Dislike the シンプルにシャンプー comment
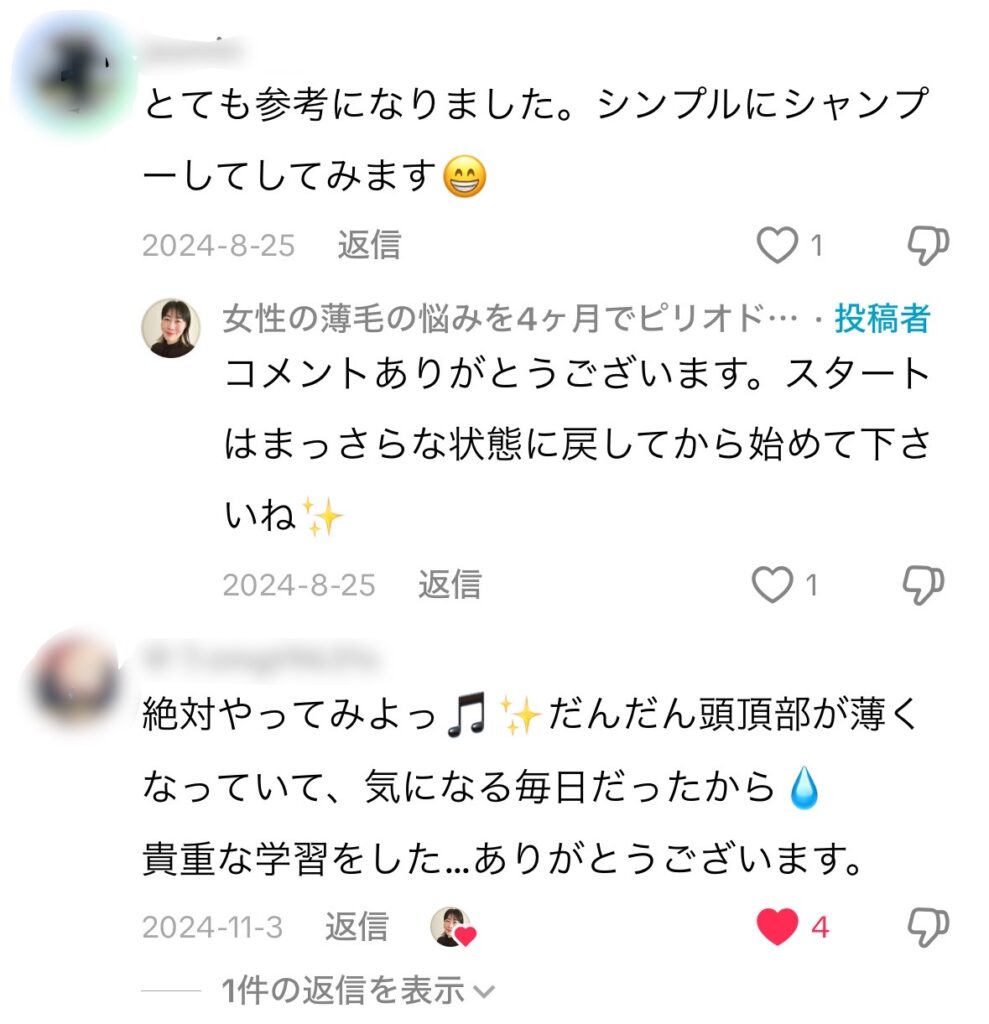Image resolution: width=989 pixels, height=1024 pixels. [926, 245]
